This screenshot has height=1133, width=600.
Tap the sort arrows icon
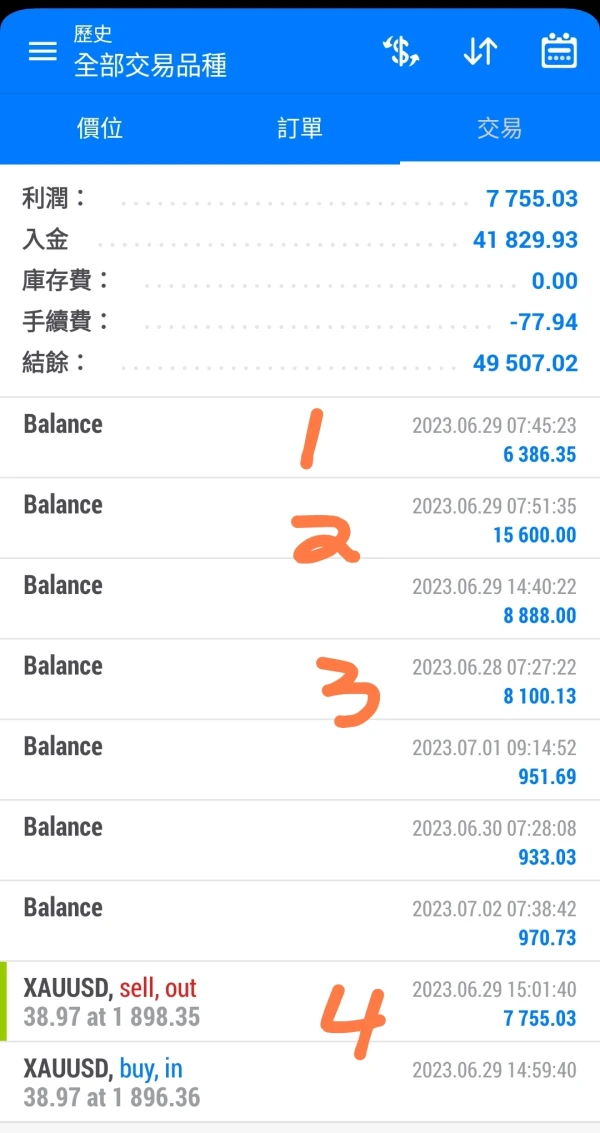click(480, 52)
